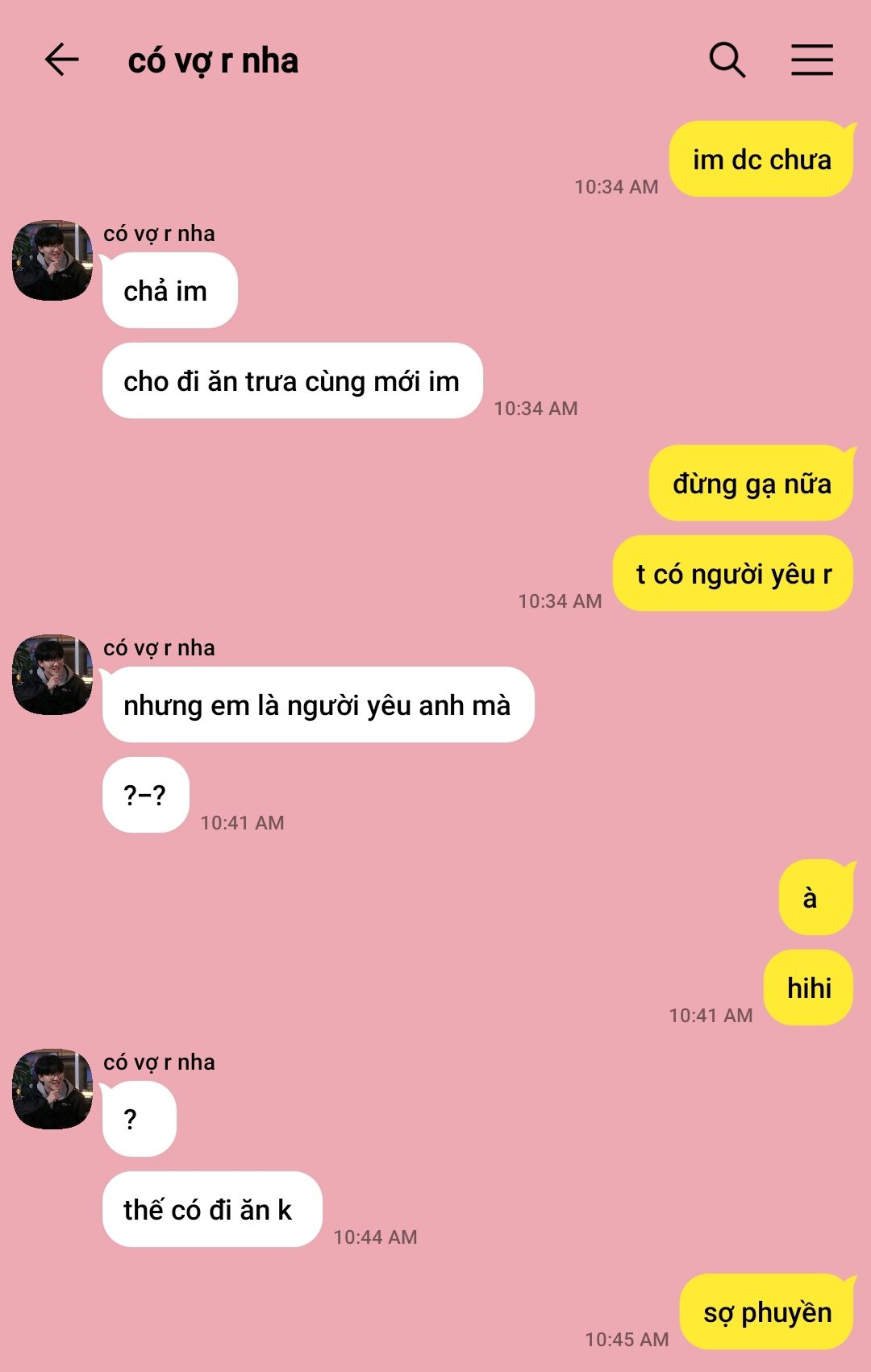Image resolution: width=871 pixels, height=1372 pixels.
Task: Search within this conversation
Action: (727, 60)
